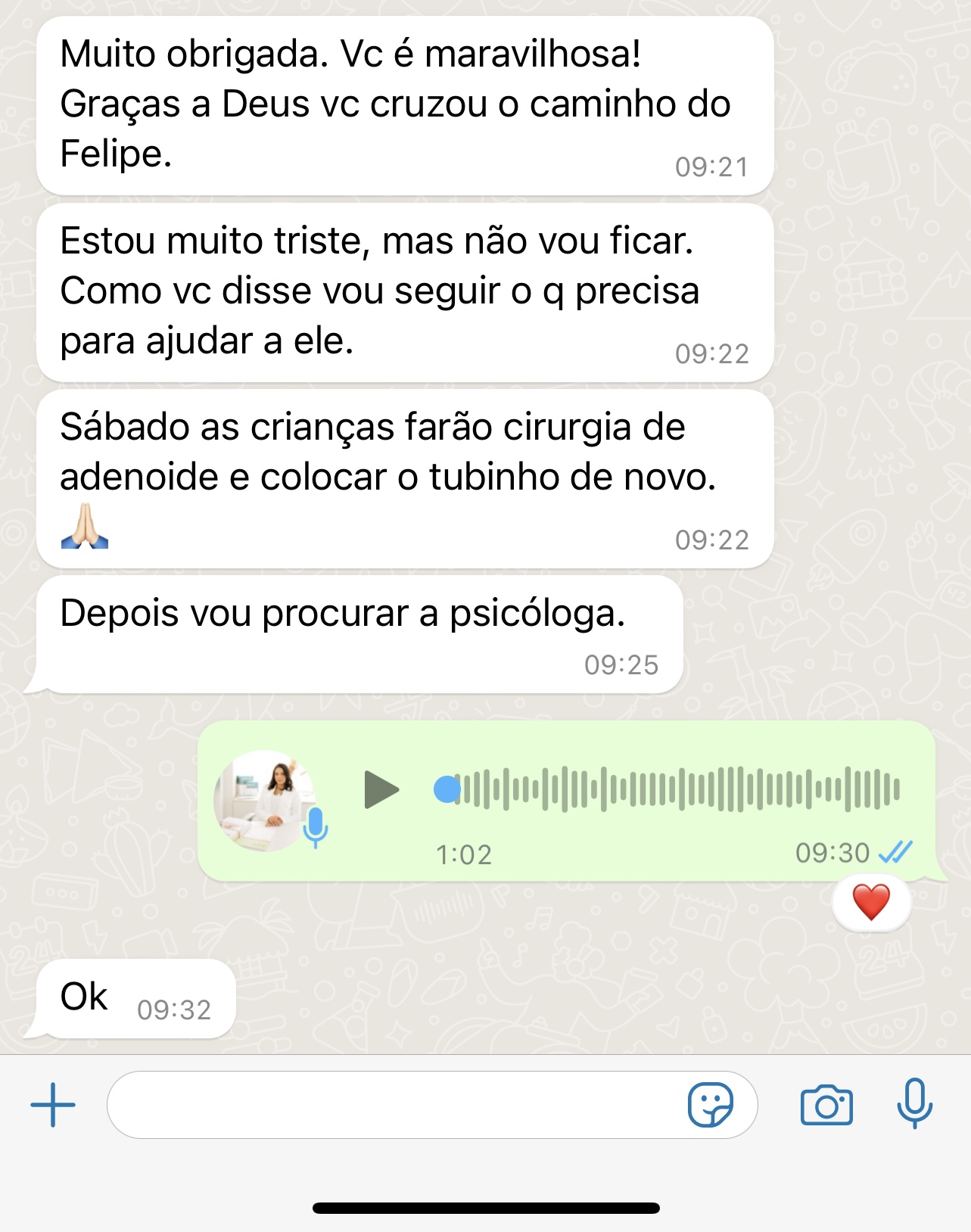Tap the message text input field
This screenshot has height=1232, width=971.
click(394, 1105)
